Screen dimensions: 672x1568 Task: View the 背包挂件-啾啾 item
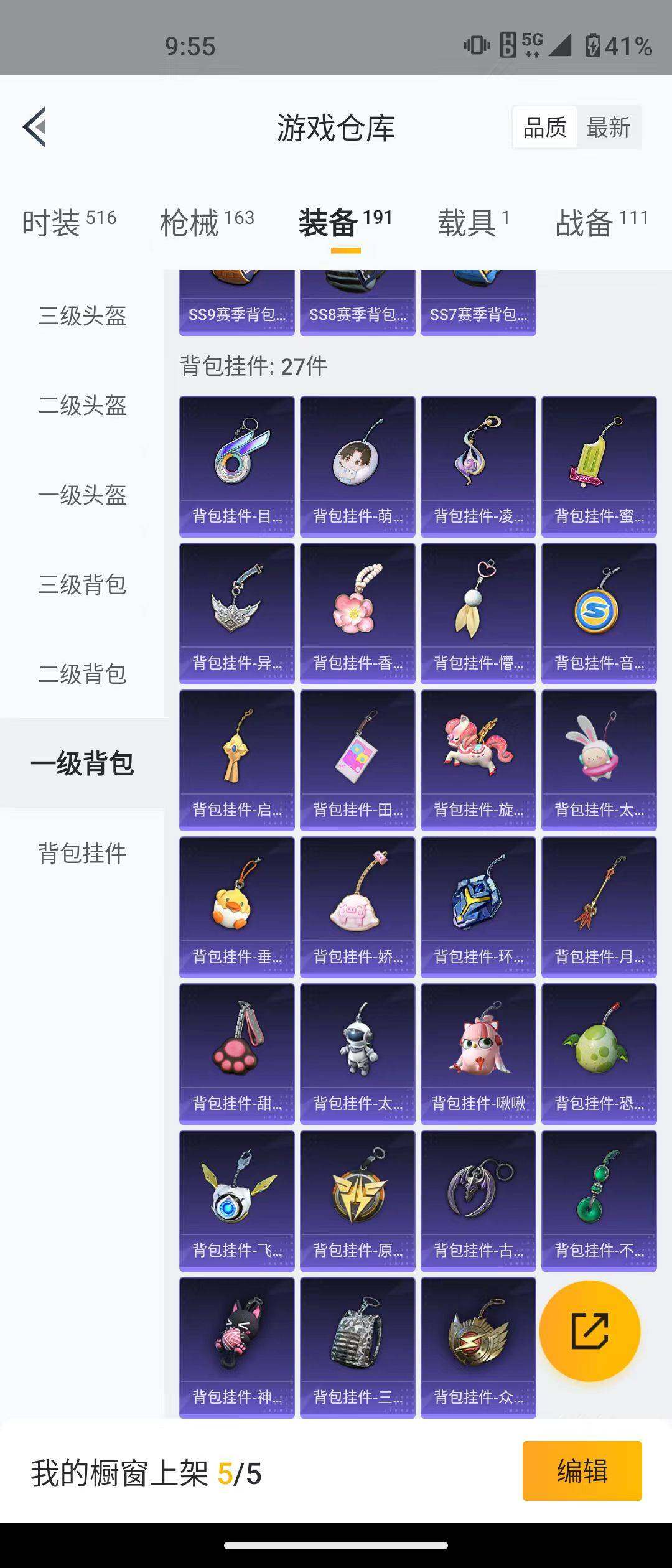pos(478,1053)
